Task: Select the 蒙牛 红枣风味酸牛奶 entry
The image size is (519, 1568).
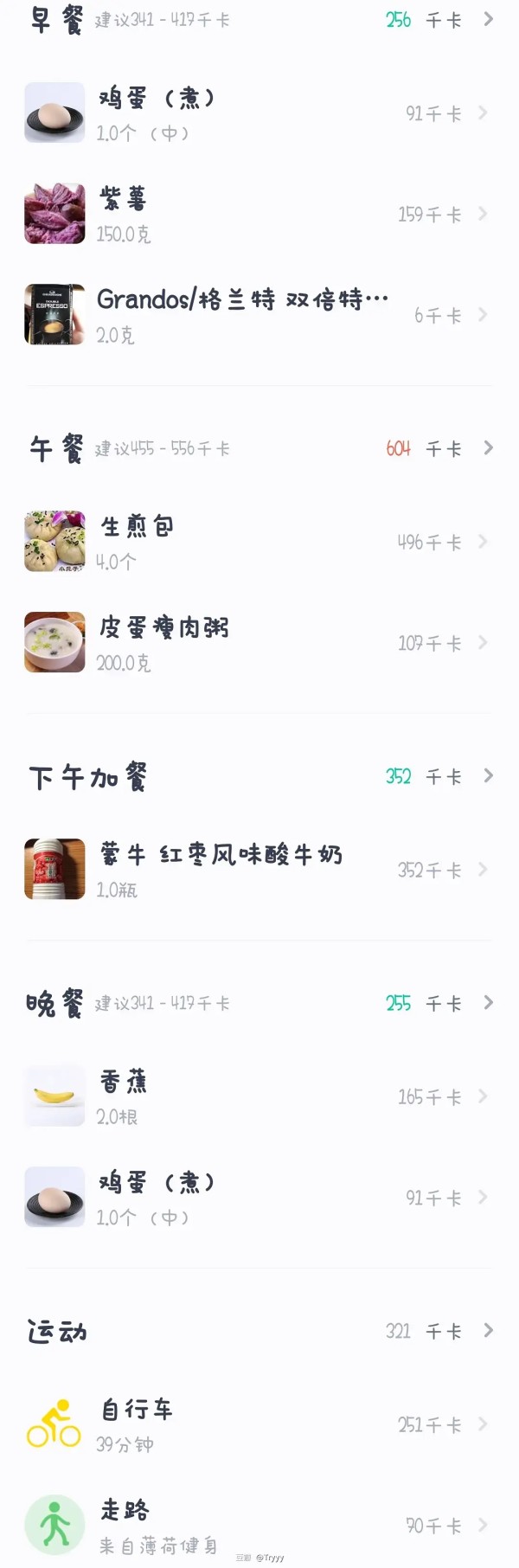Action: [x=259, y=870]
